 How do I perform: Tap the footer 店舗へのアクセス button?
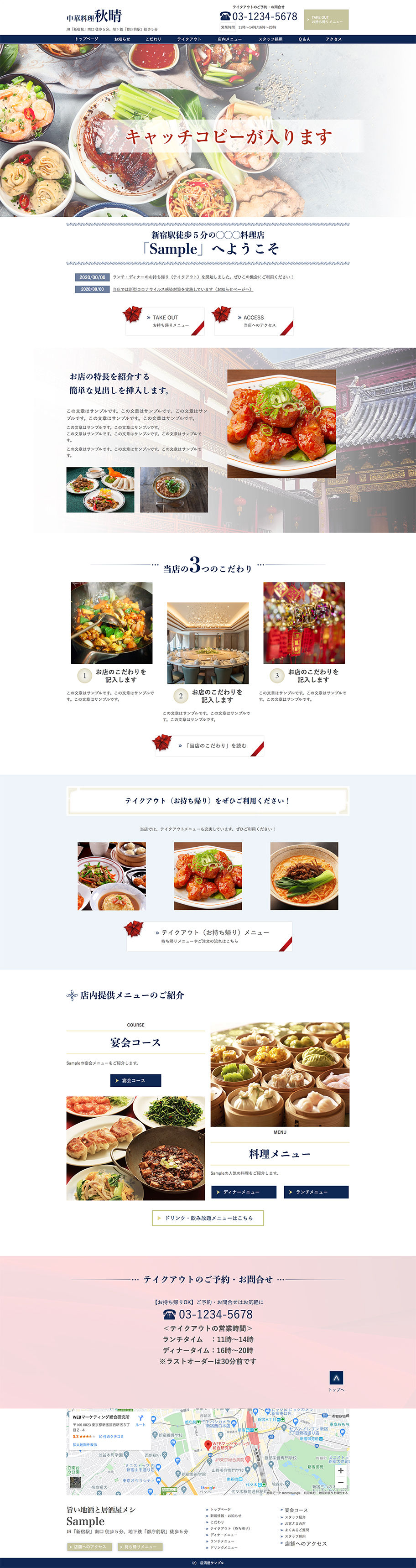[x=89, y=1547]
